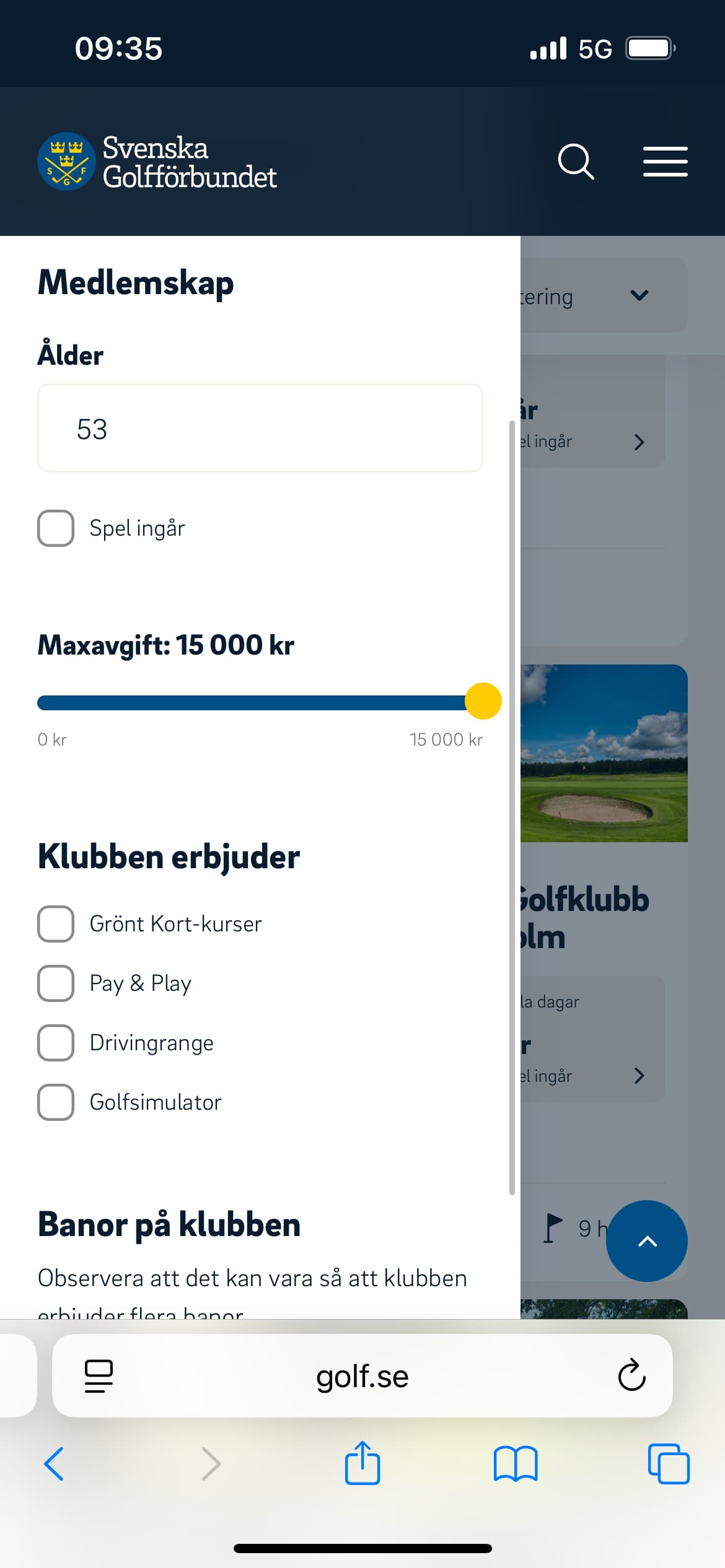Open the page settings icon in address bar
725x1568 pixels.
click(99, 1376)
